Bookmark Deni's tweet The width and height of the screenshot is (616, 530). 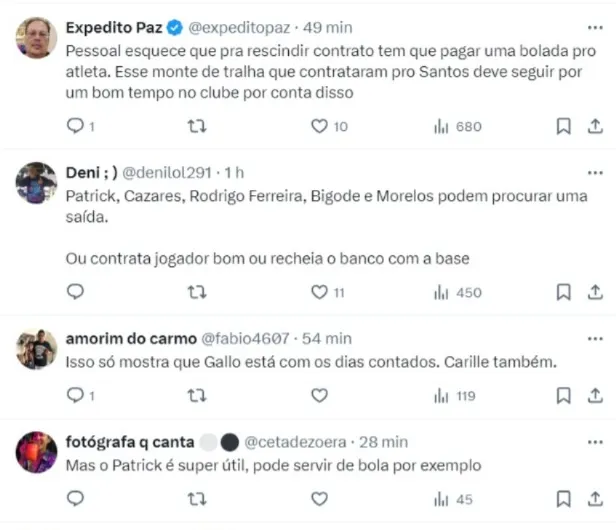point(563,292)
